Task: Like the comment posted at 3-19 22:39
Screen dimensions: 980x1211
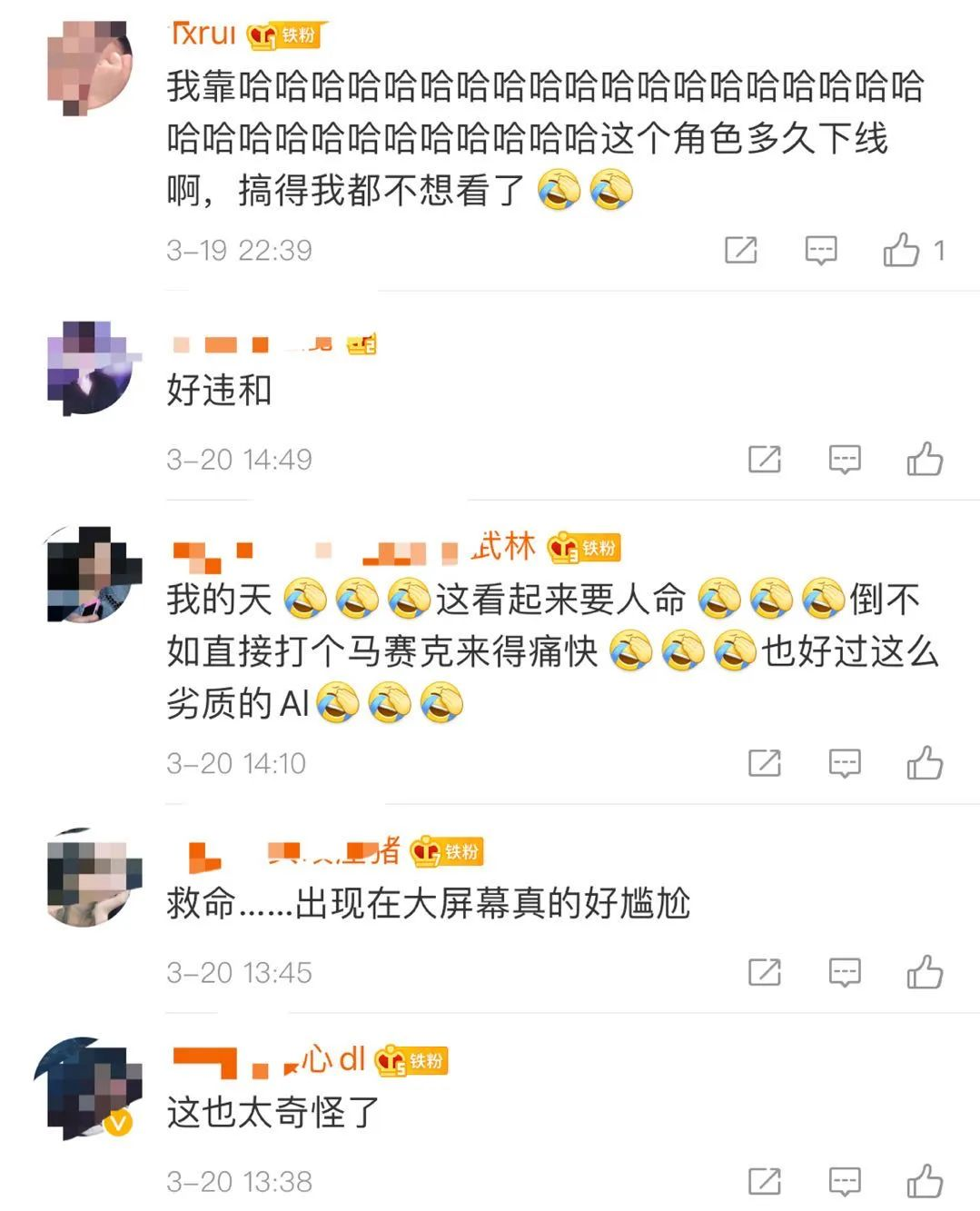Action: point(901,249)
